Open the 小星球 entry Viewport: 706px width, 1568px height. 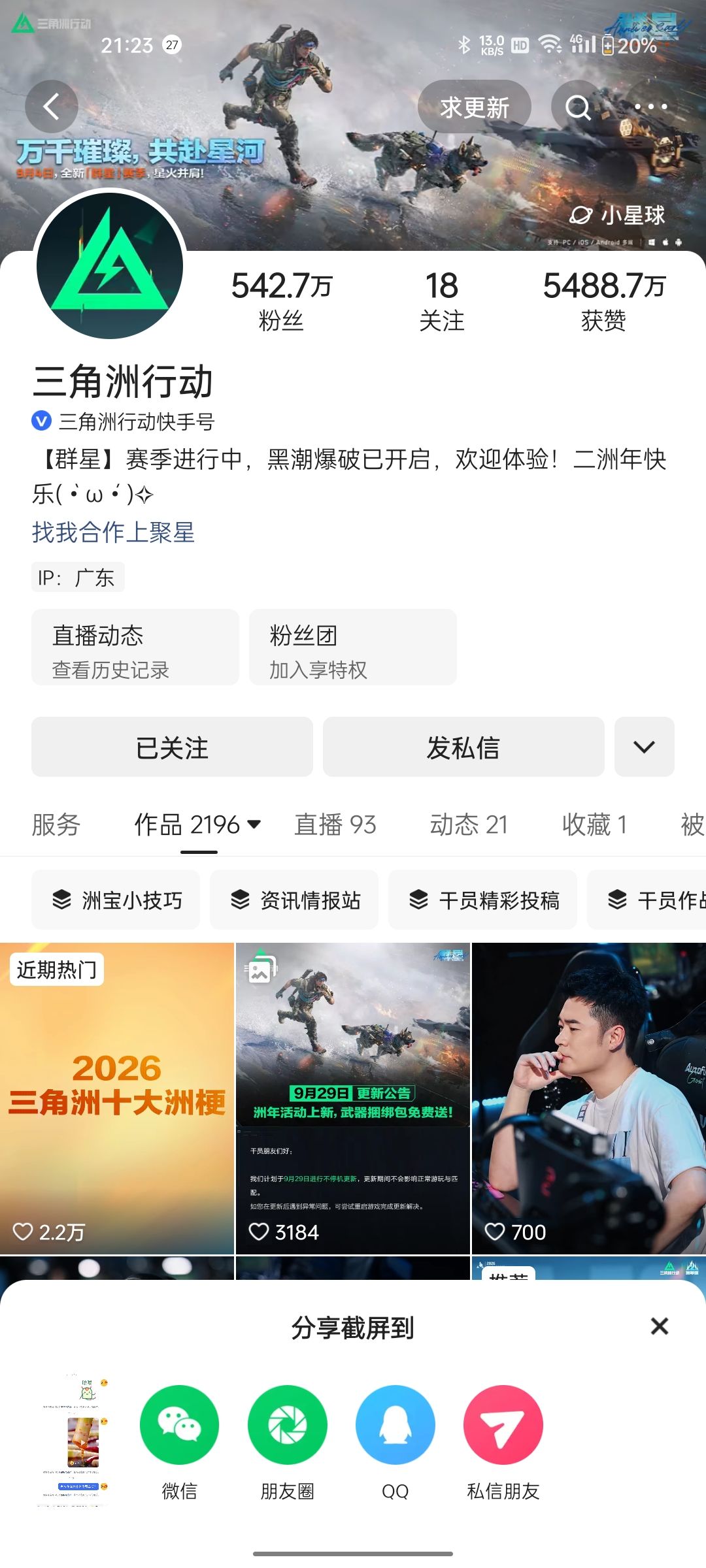(x=617, y=215)
